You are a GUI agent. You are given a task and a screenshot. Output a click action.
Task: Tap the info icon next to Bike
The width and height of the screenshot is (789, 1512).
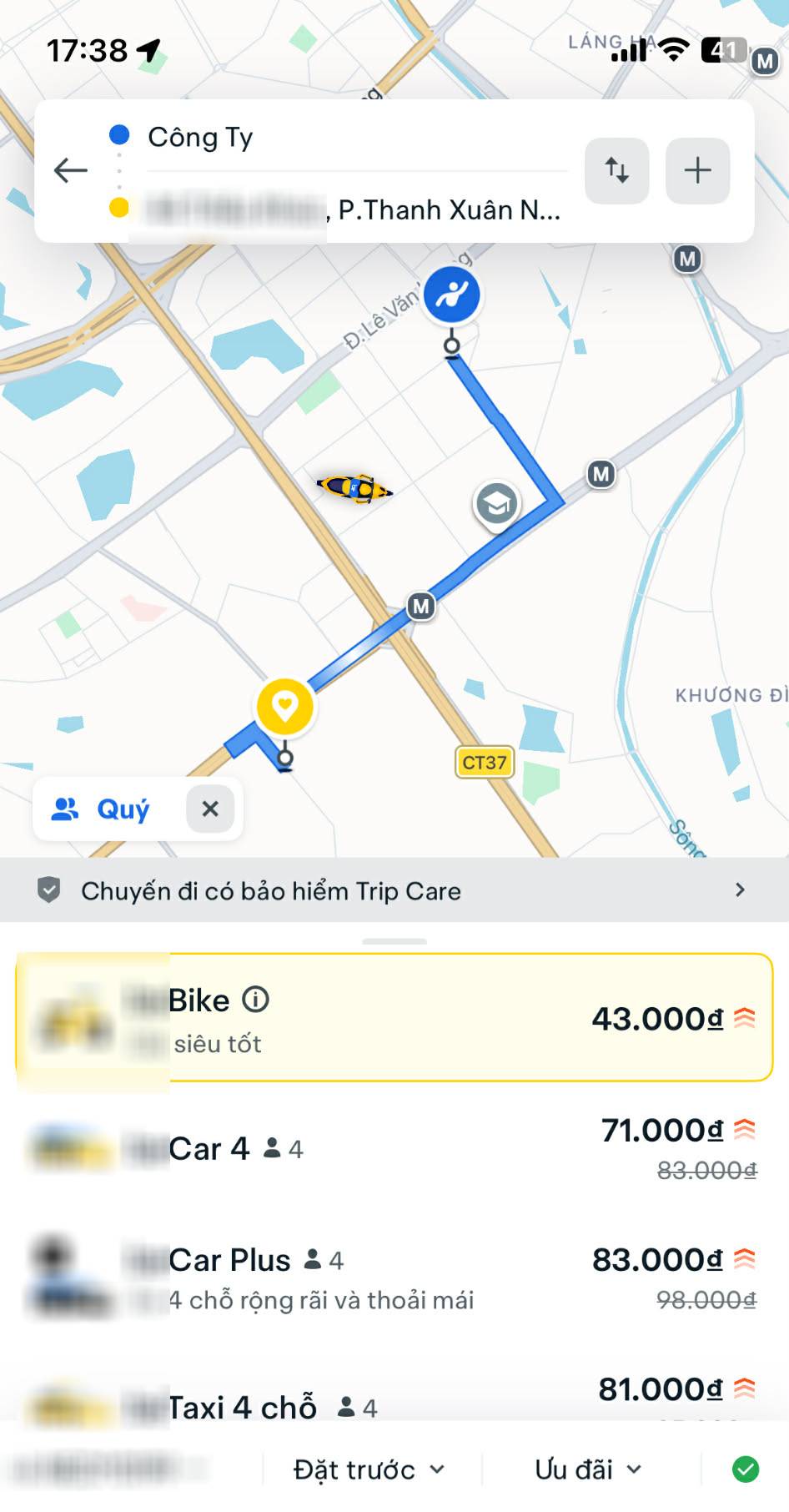click(257, 1000)
